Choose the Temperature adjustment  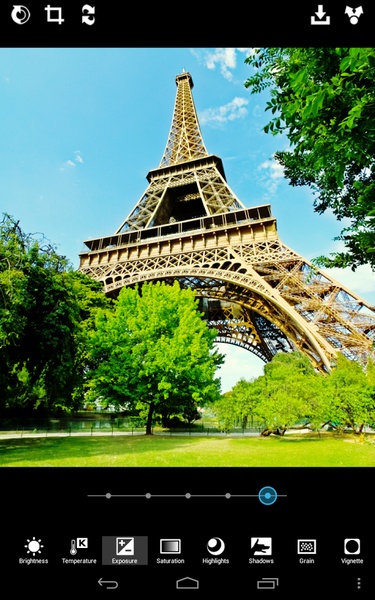[x=79, y=551]
